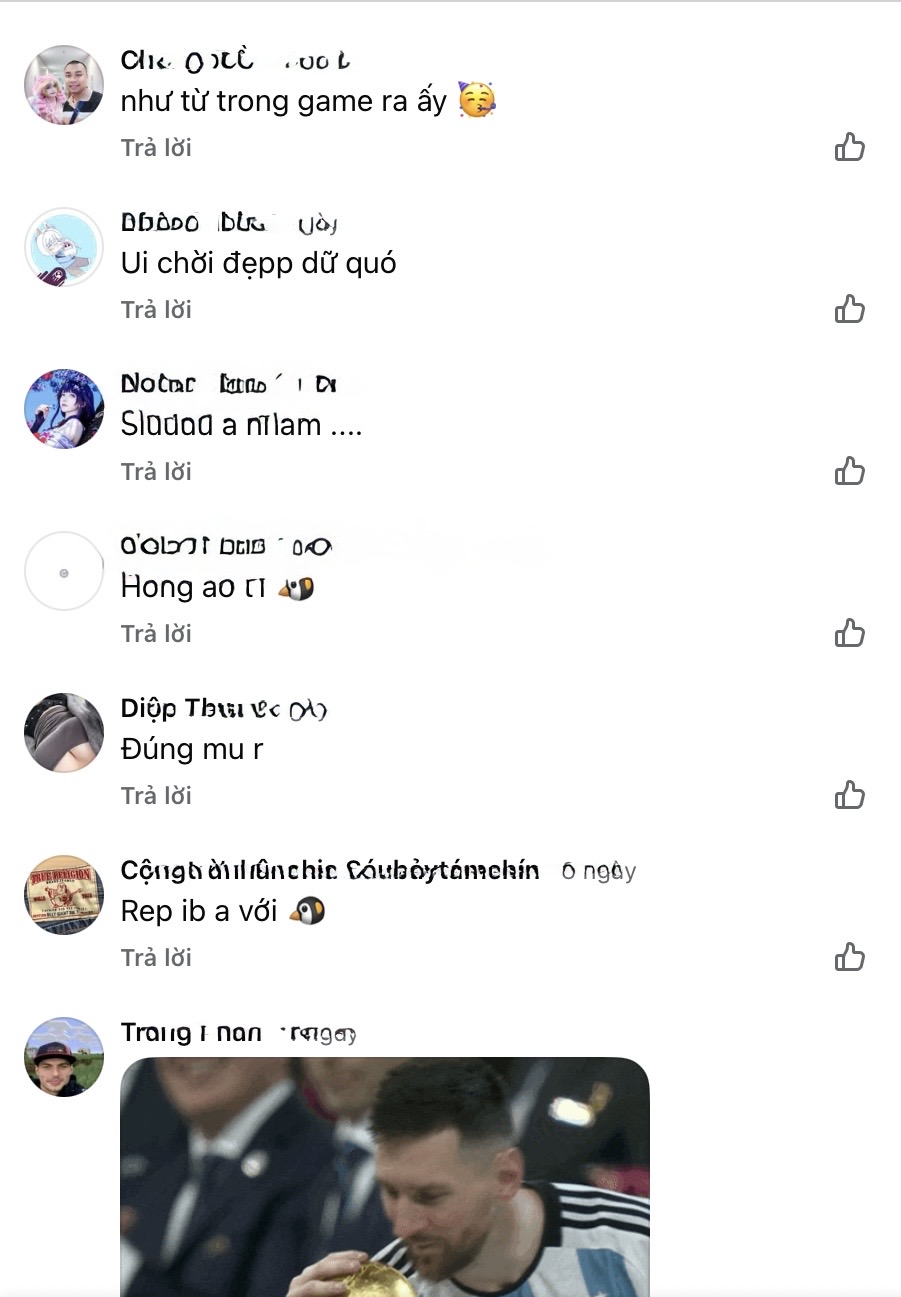Viewport: 901px width, 1297px height.
Task: Open the avatar of the "Ui chời đẹpp dữ quó" commenter
Action: point(64,247)
